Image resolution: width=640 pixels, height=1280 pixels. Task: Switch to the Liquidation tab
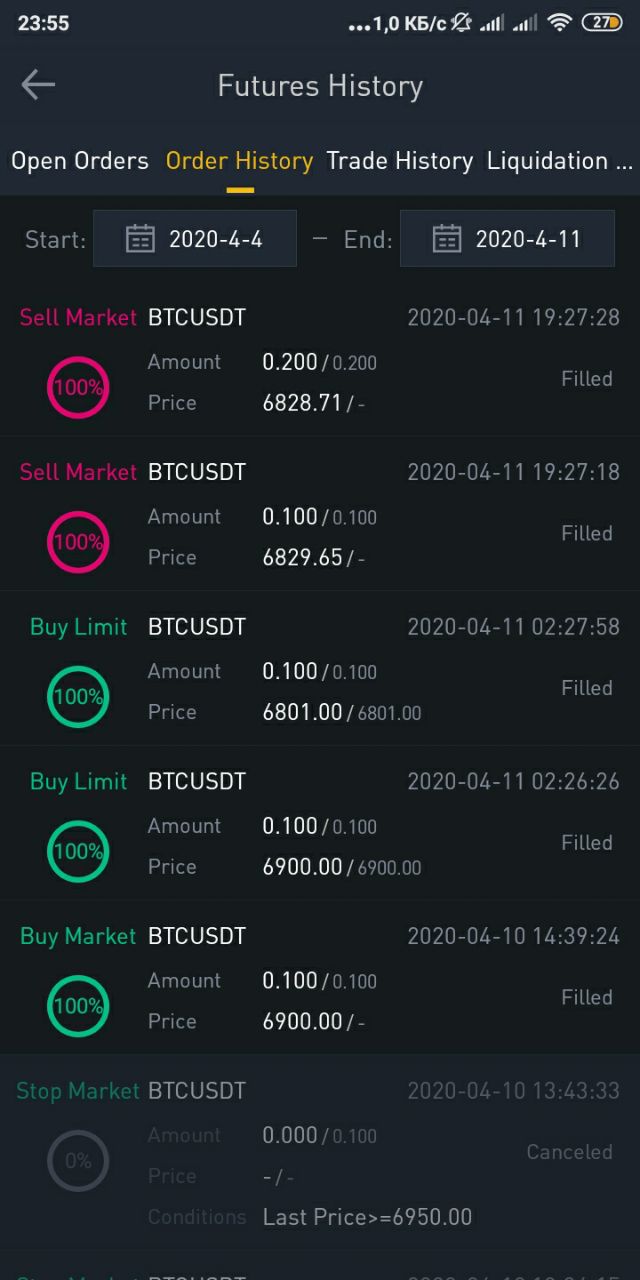tap(560, 161)
